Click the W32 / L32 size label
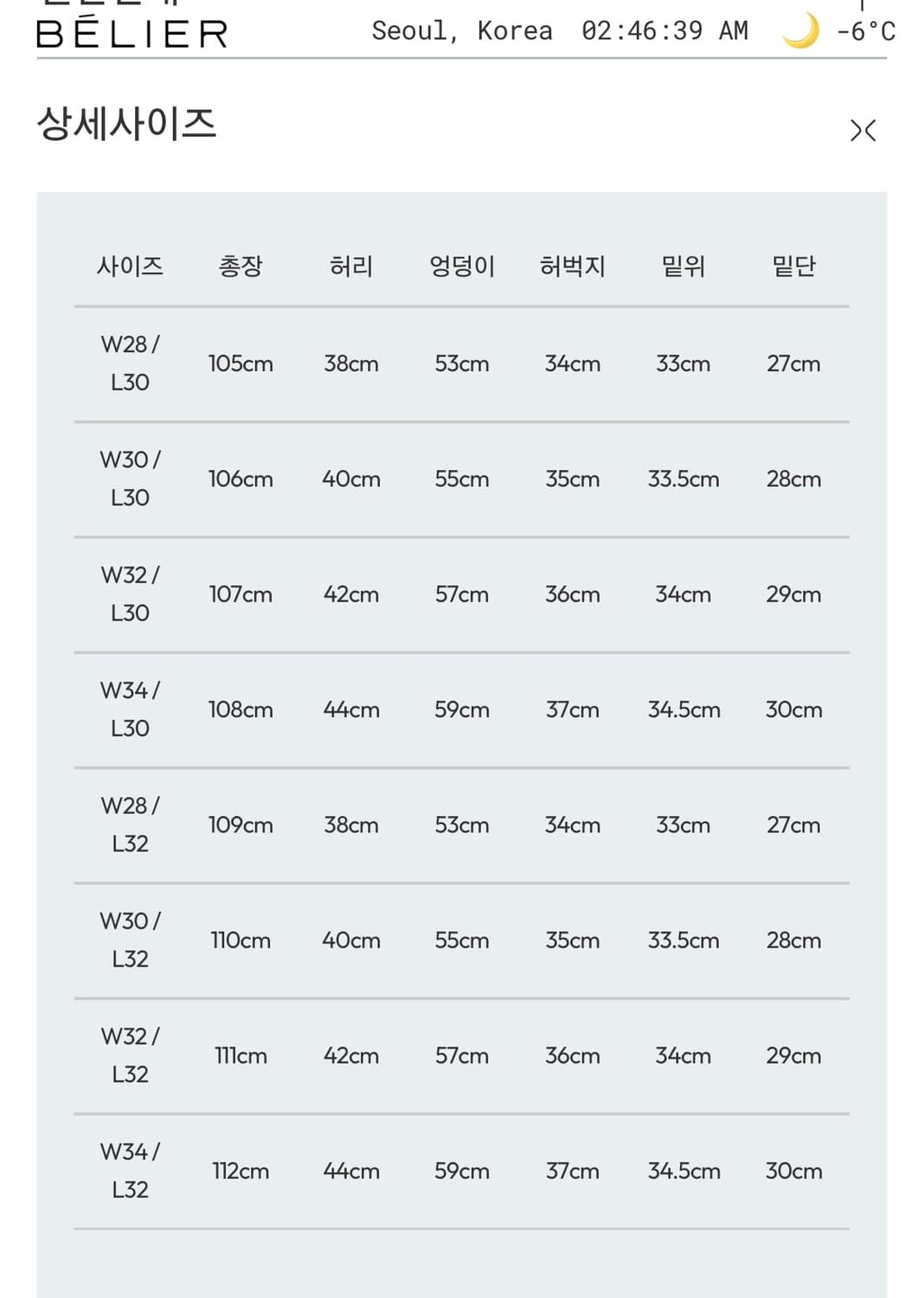The image size is (924, 1298). (131, 1056)
